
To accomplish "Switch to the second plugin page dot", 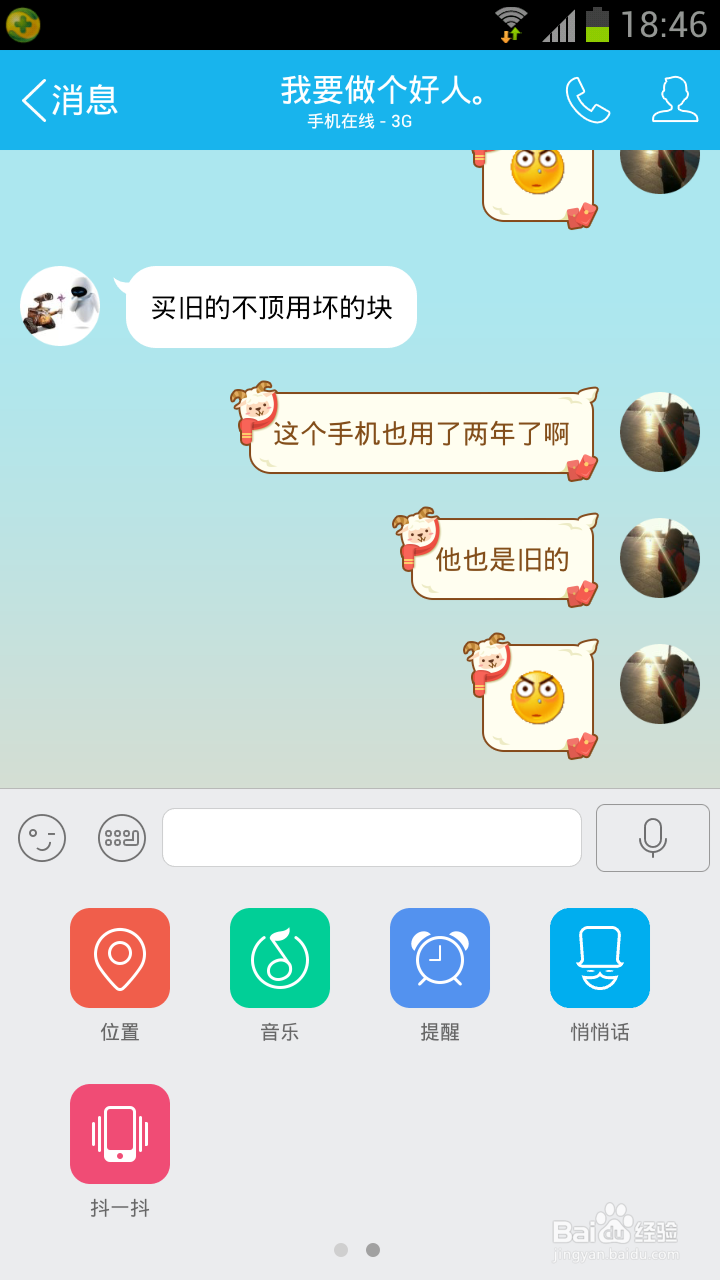I will (373, 1249).
